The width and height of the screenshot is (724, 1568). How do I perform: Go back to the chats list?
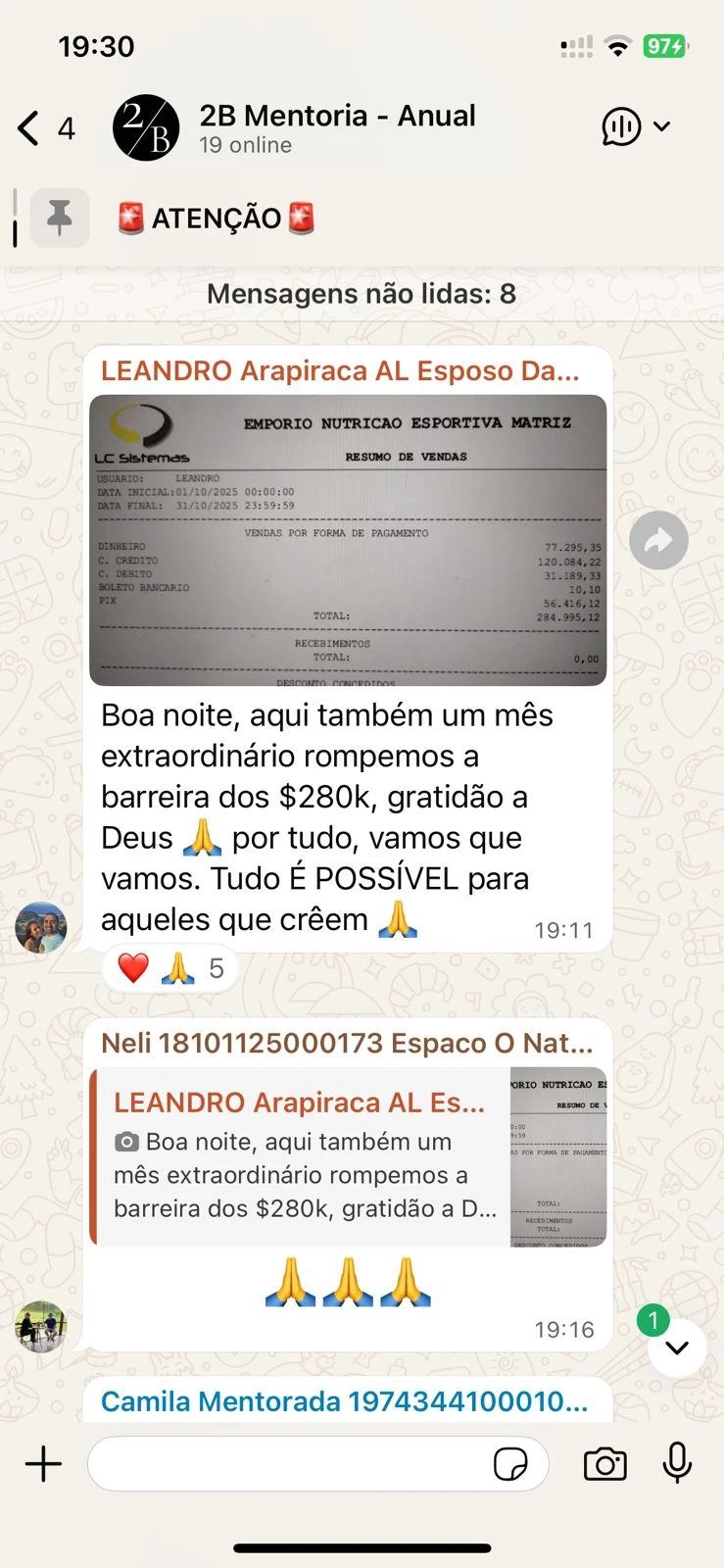click(x=31, y=128)
